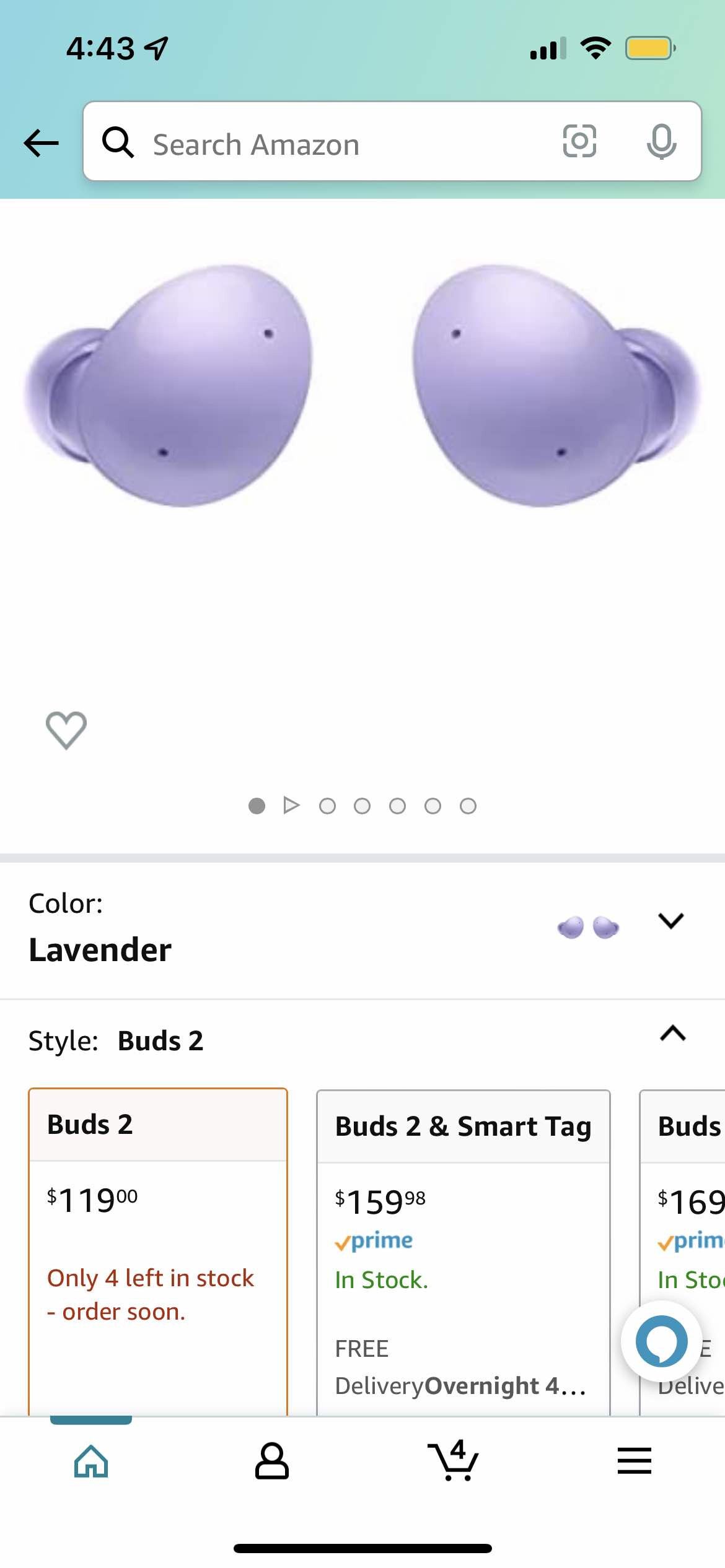This screenshot has height=1568, width=725.
Task: Go back using the arrow icon
Action: click(41, 143)
